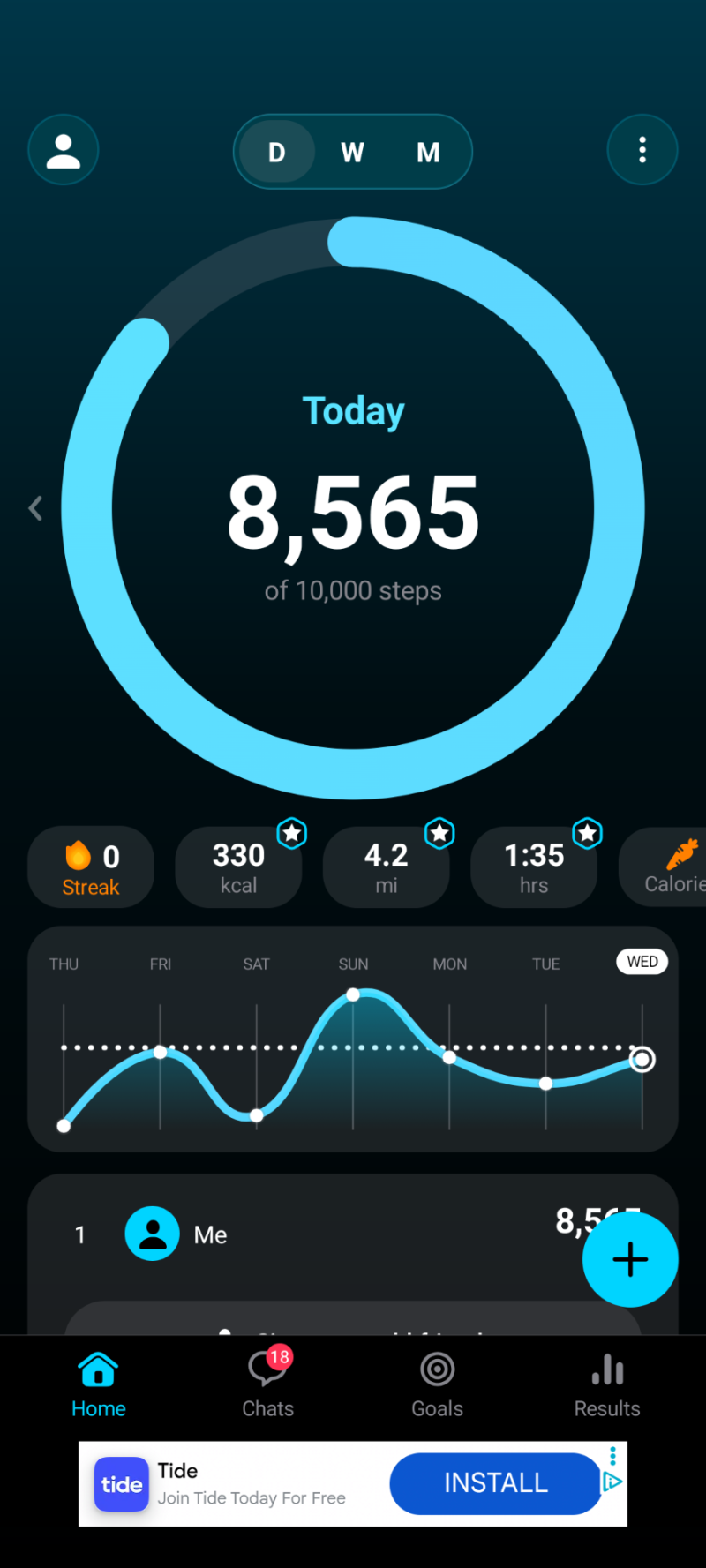The width and height of the screenshot is (706, 1568).
Task: Open the profile icon
Action: 64,151
